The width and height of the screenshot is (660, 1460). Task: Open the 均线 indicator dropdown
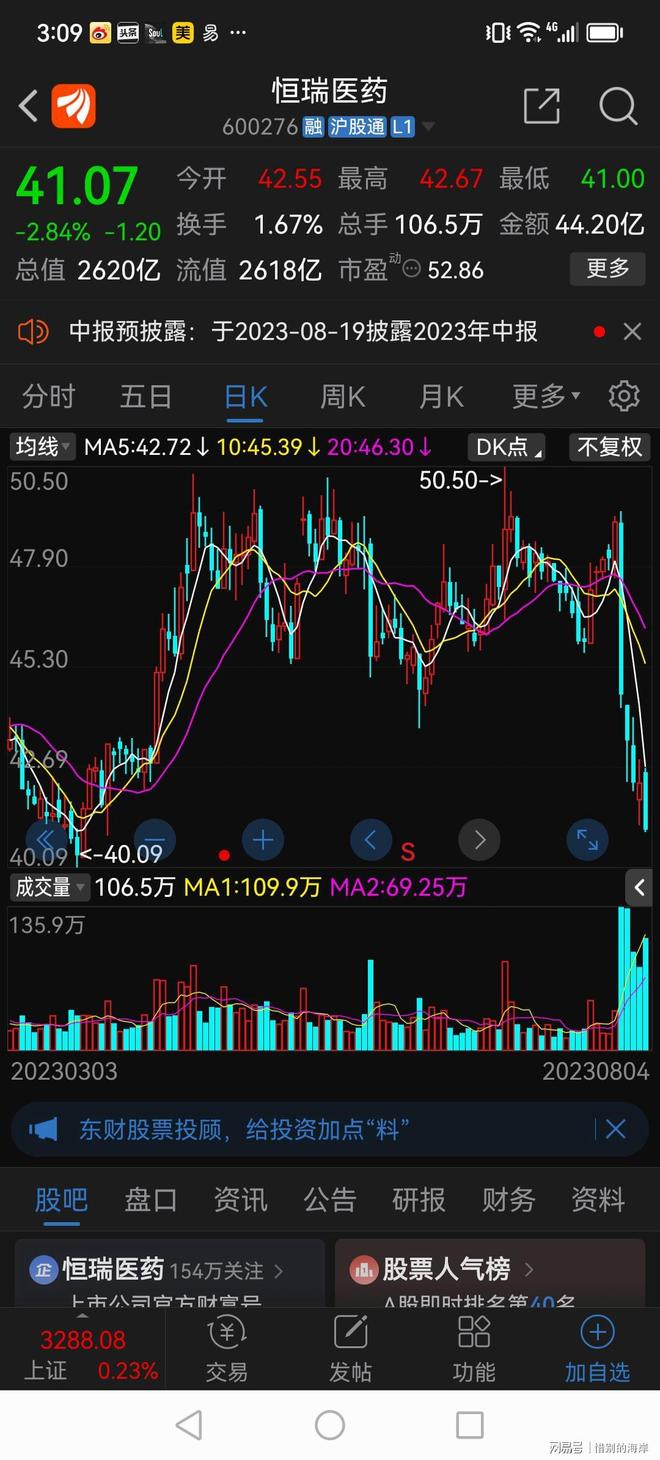click(x=43, y=446)
